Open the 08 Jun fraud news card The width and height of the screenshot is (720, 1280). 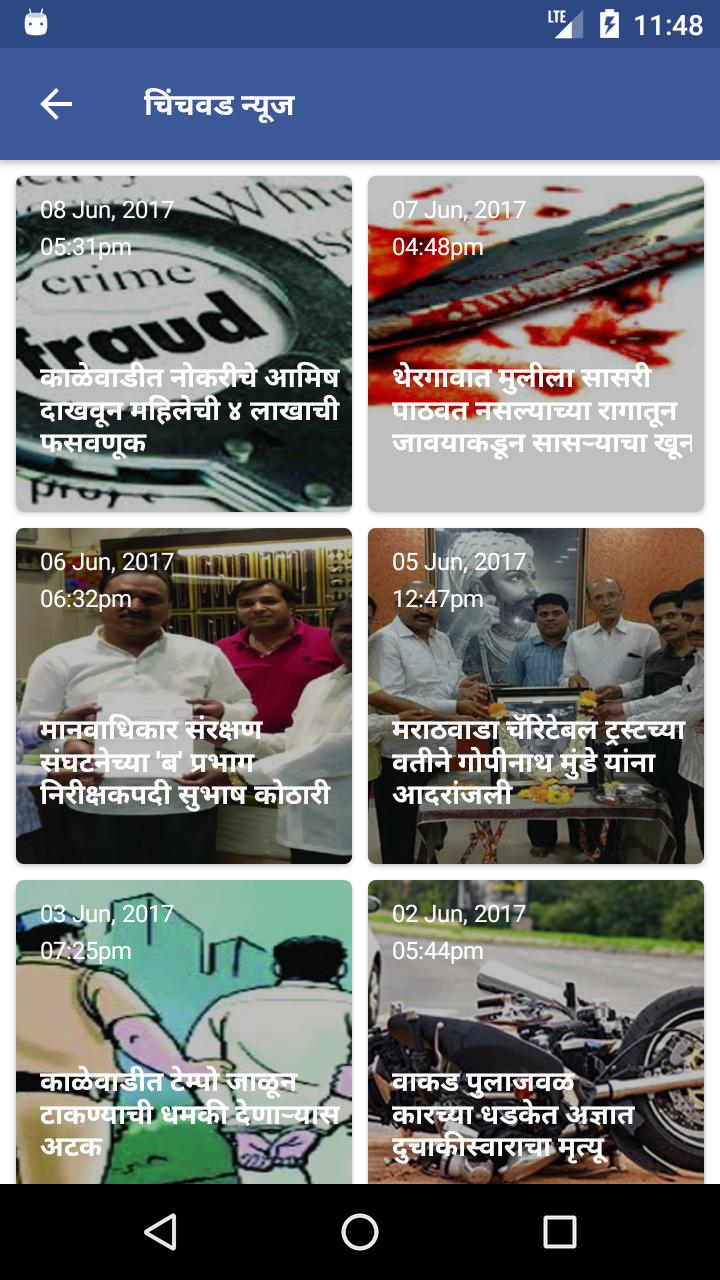[184, 344]
